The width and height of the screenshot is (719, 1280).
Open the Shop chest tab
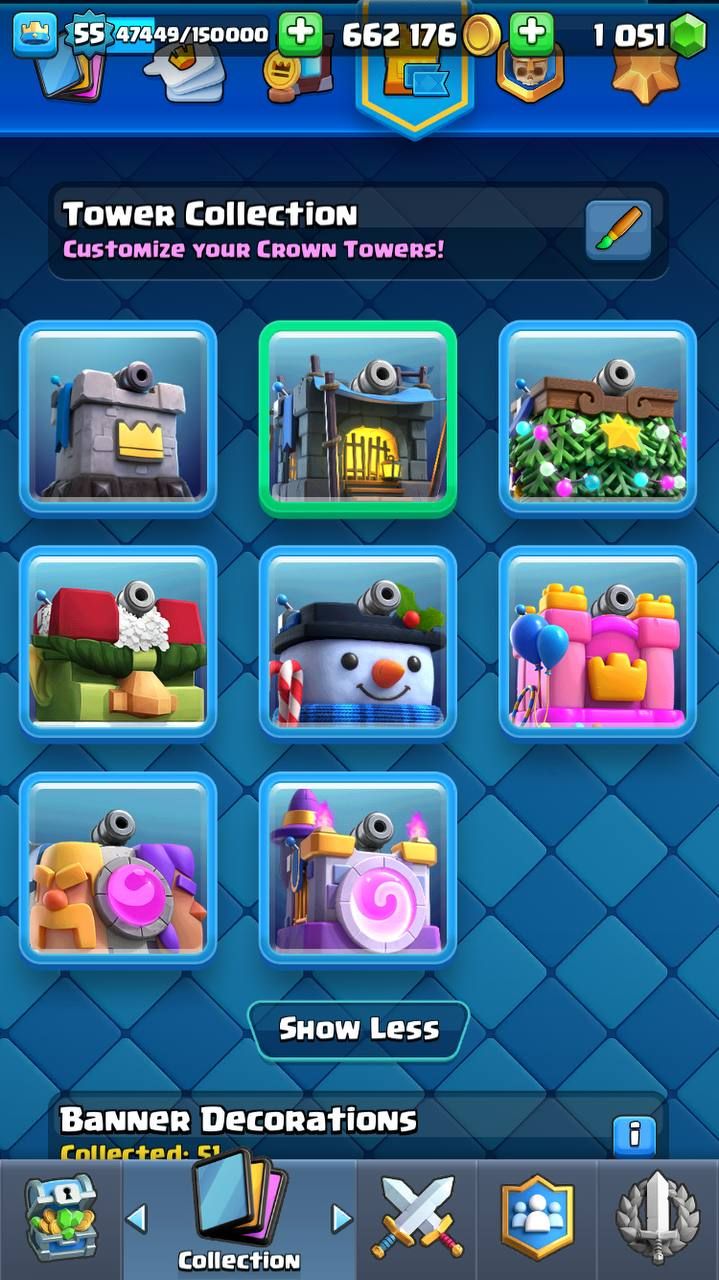pos(60,1220)
